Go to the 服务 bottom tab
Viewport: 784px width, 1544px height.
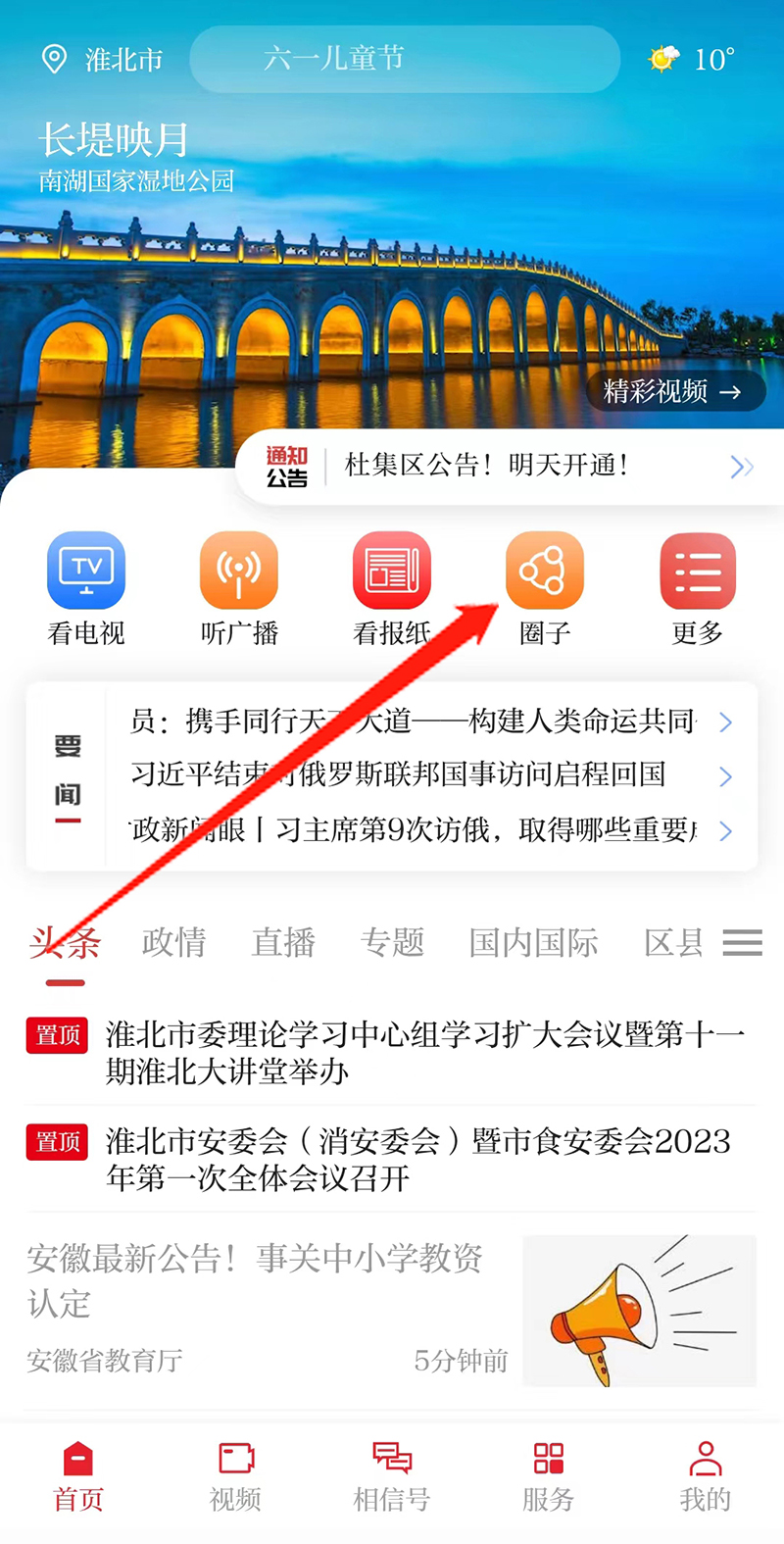[x=548, y=1475]
